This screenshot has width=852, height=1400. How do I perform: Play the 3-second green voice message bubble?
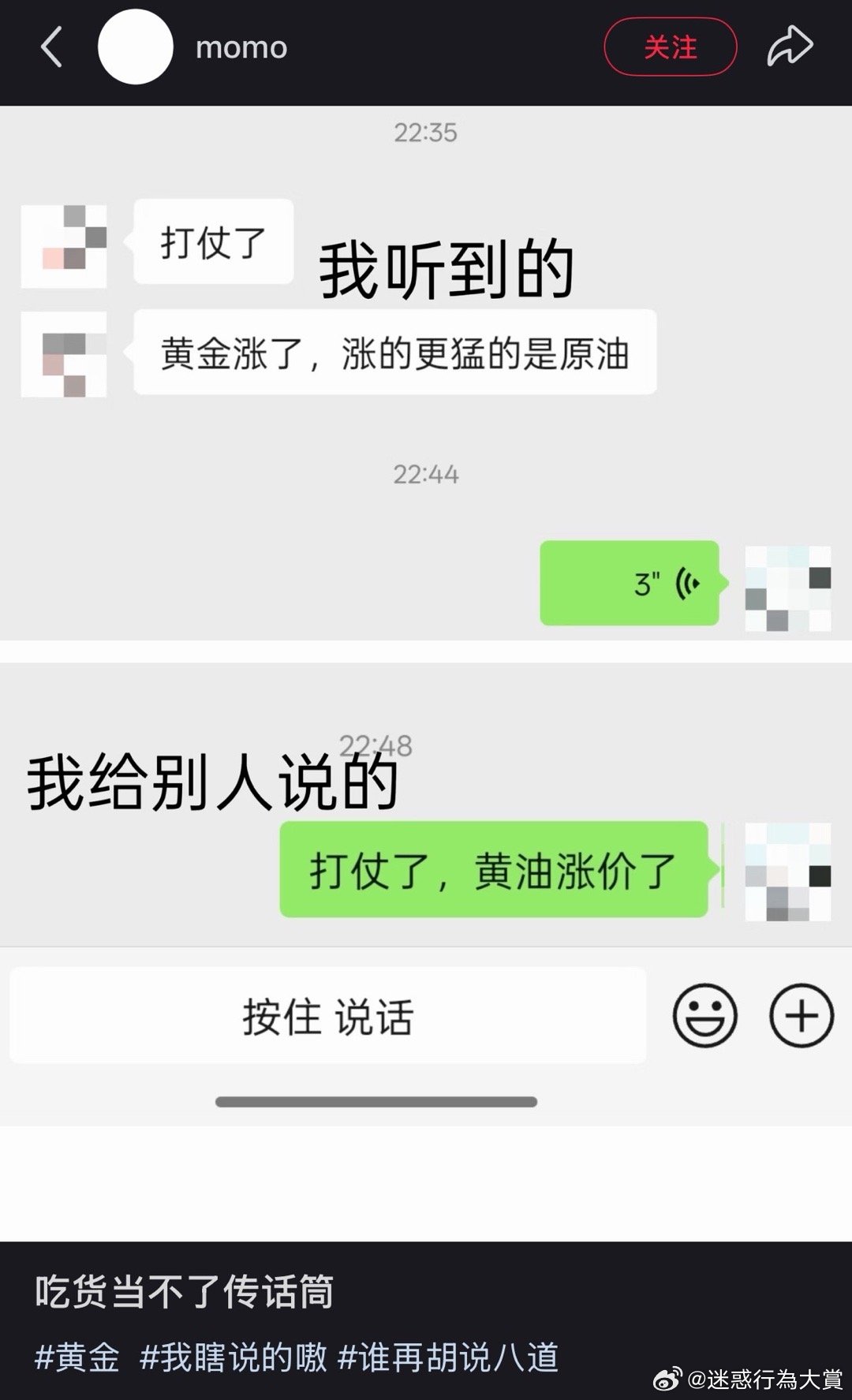pyautogui.click(x=627, y=584)
